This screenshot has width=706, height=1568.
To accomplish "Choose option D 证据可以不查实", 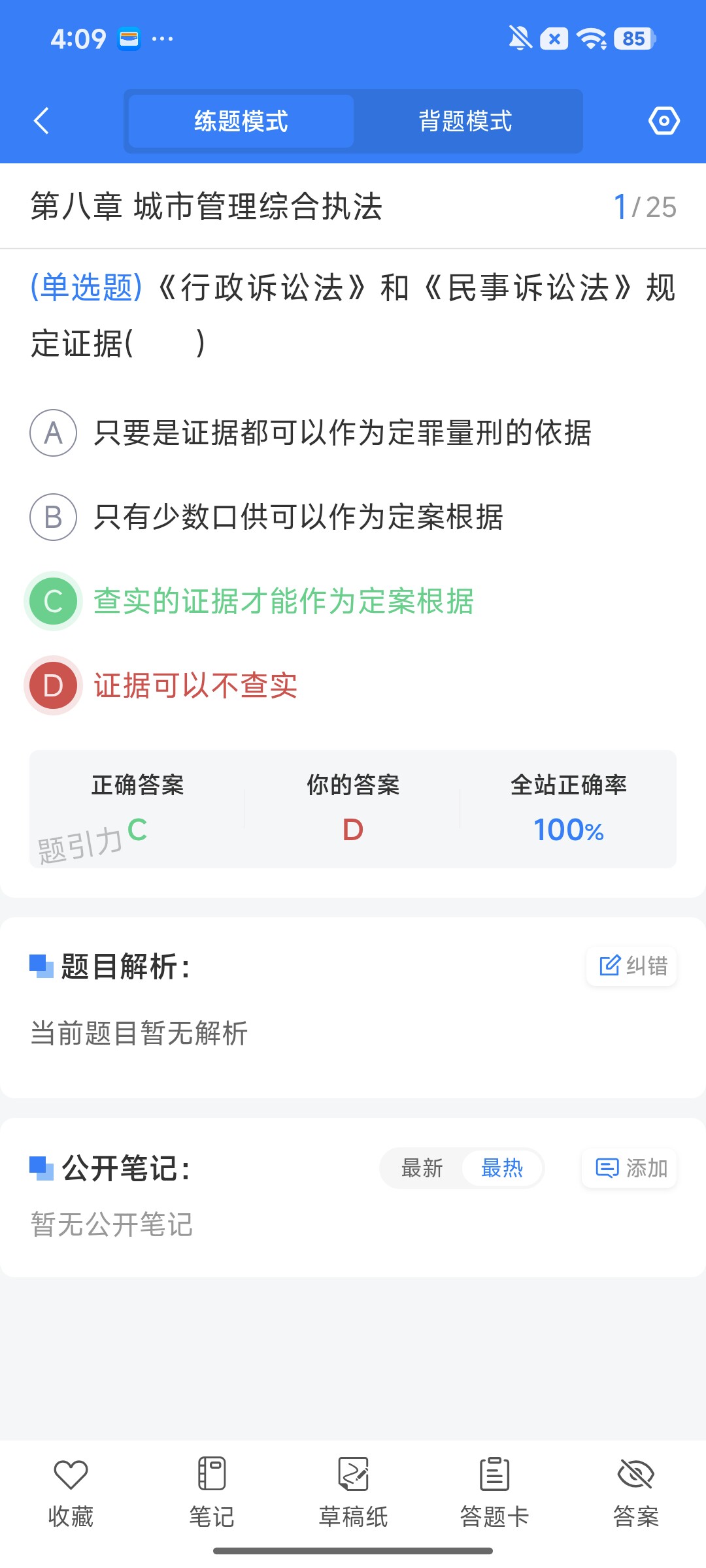I will (x=161, y=685).
